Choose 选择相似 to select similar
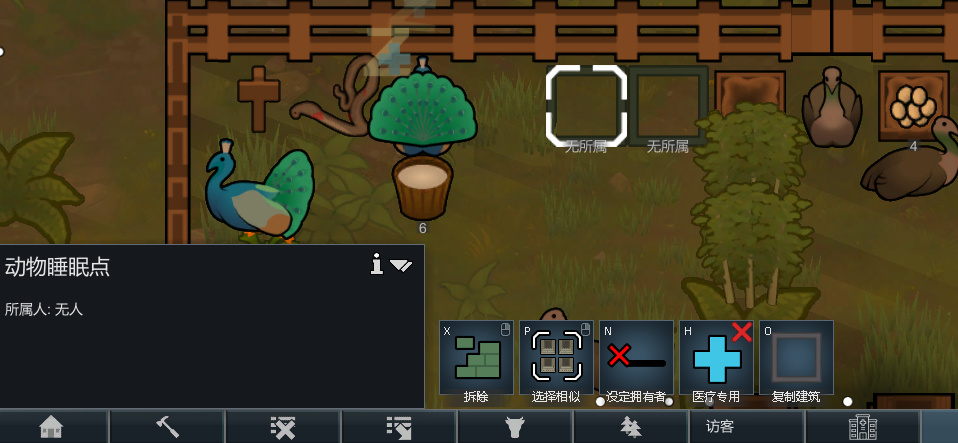 click(556, 357)
